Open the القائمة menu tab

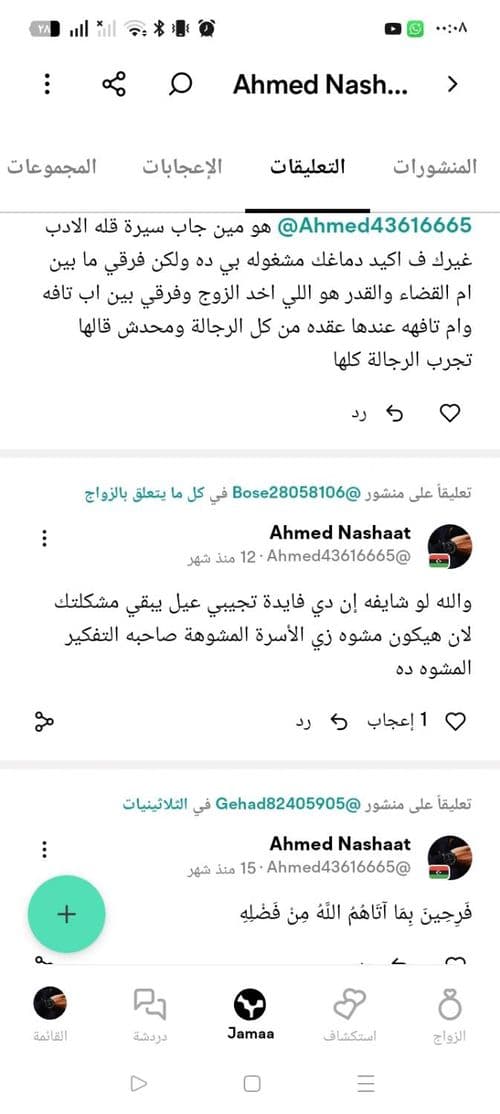click(50, 1016)
